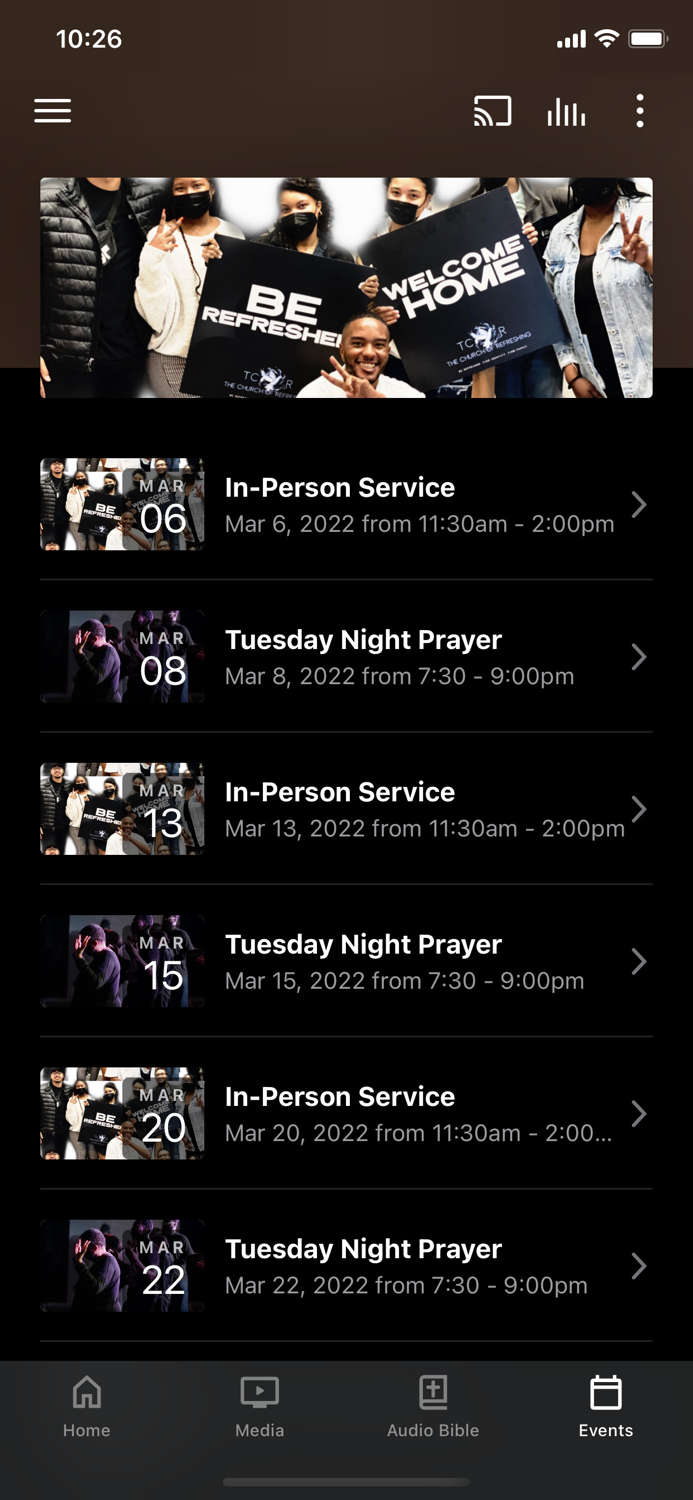Screen dimensions: 693x1500
Task: Select Tuesday Night Prayer on Mar 22
Action: (346, 1265)
